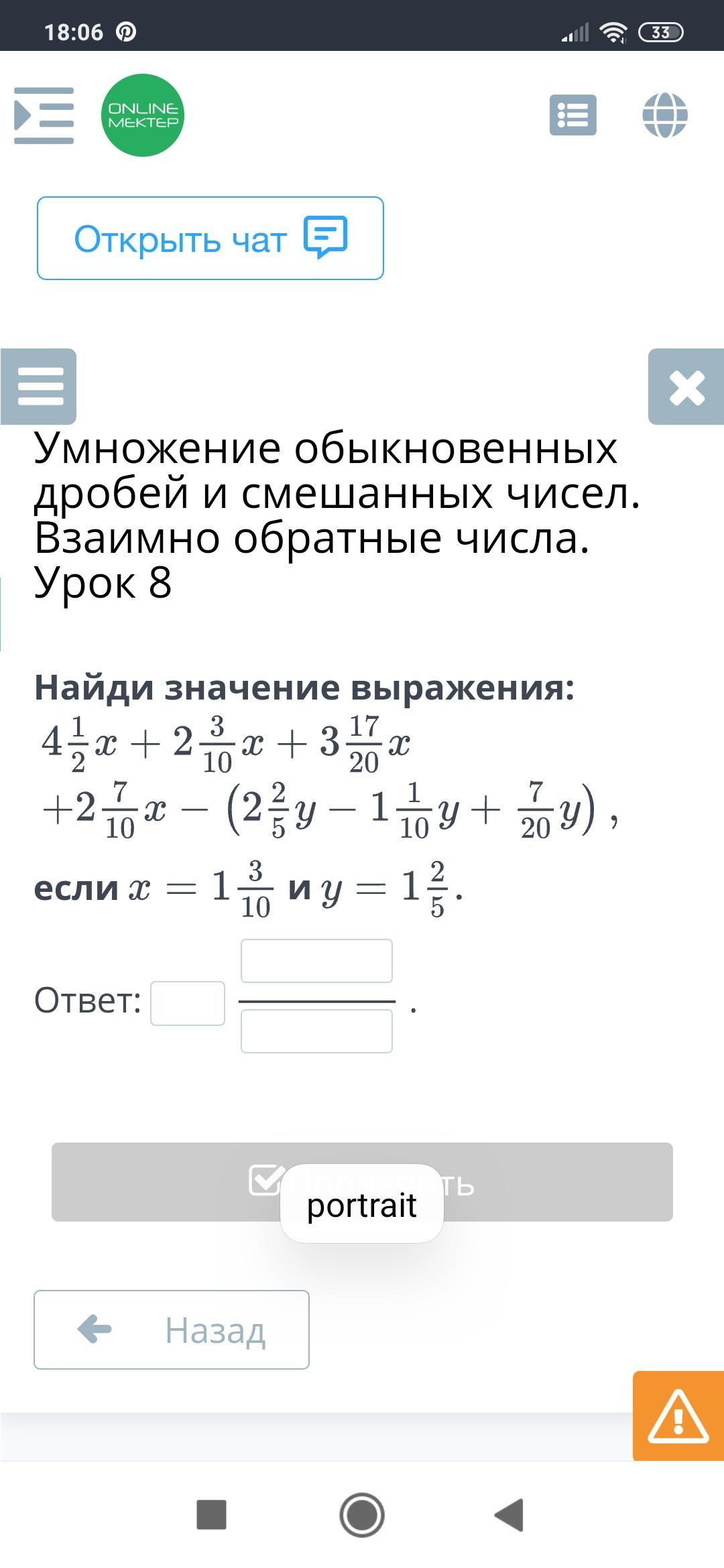Open the chat via Открыть чат
Viewport: 724px width, 1568px height.
pos(210,238)
